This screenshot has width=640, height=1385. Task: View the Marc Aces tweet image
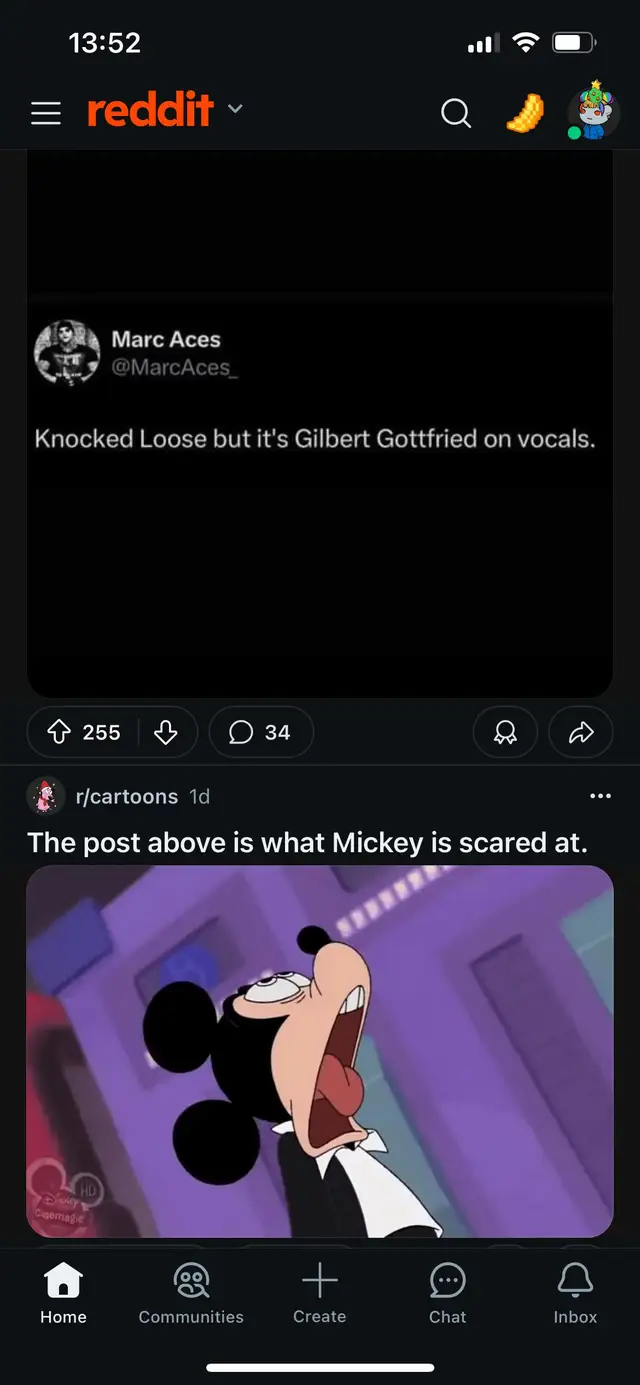319,430
